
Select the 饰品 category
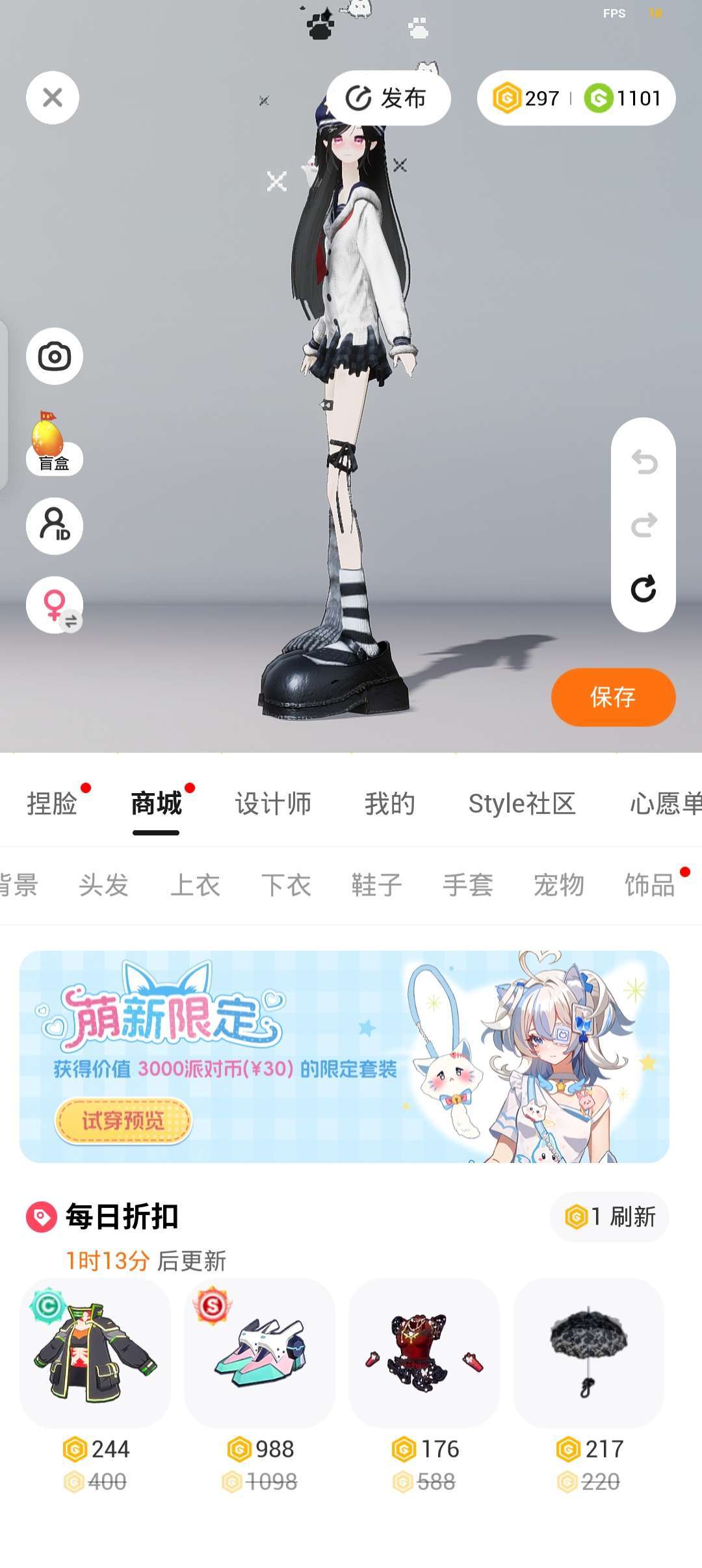tap(650, 885)
